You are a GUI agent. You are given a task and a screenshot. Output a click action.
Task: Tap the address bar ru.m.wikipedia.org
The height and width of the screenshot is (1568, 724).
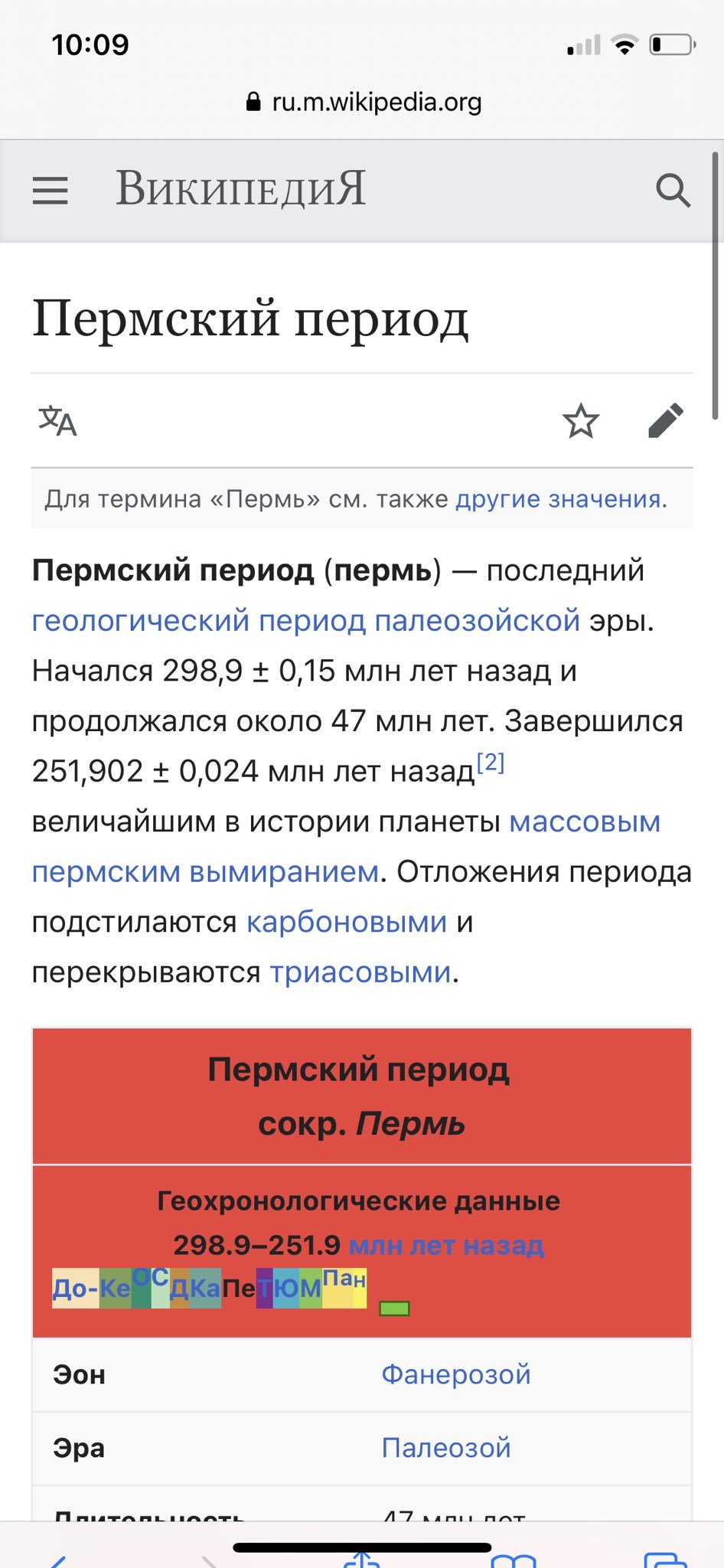363,102
